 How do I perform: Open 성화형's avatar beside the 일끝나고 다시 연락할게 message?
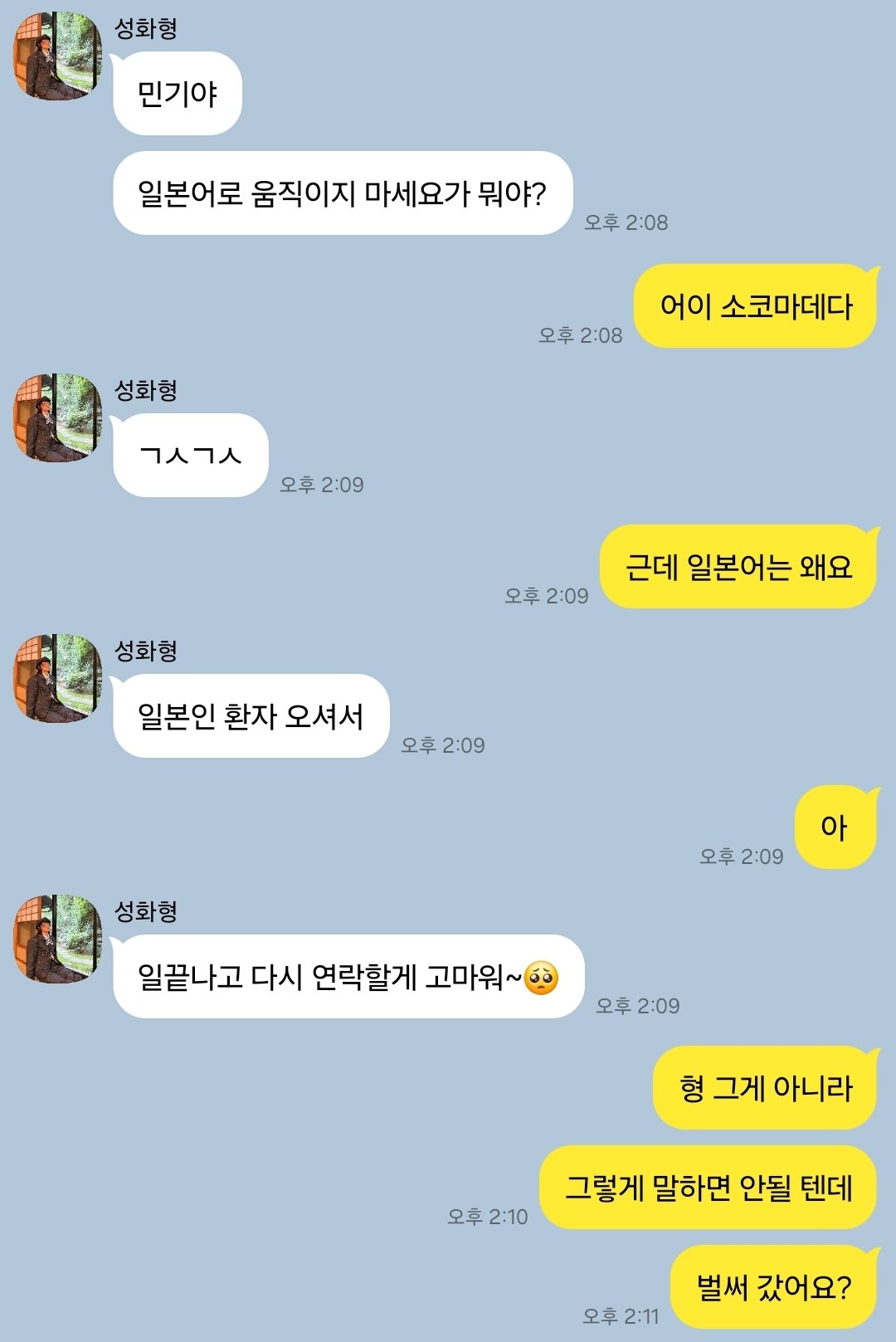pos(57,939)
